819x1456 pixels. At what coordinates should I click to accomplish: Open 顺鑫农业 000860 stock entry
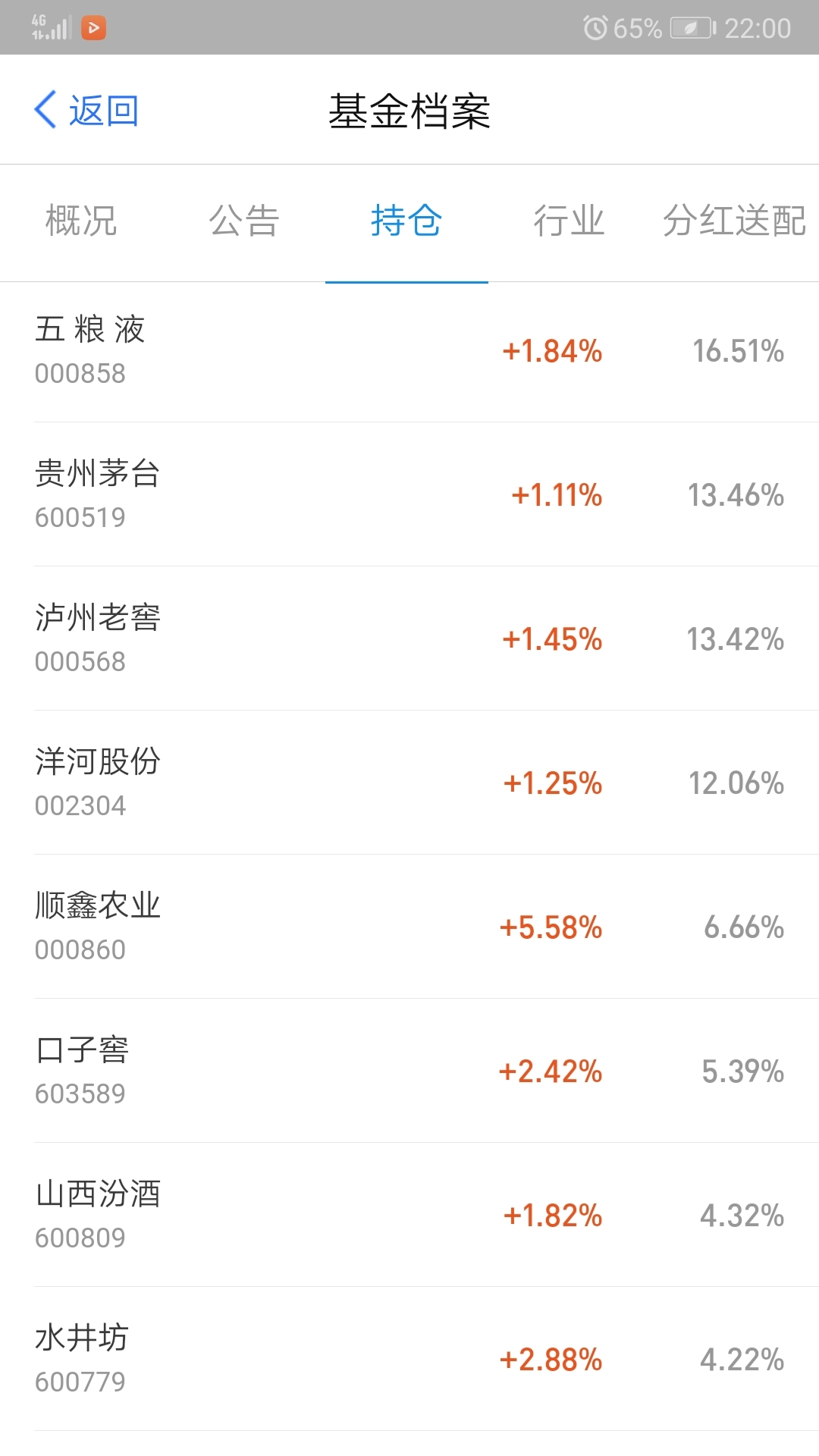point(409,927)
